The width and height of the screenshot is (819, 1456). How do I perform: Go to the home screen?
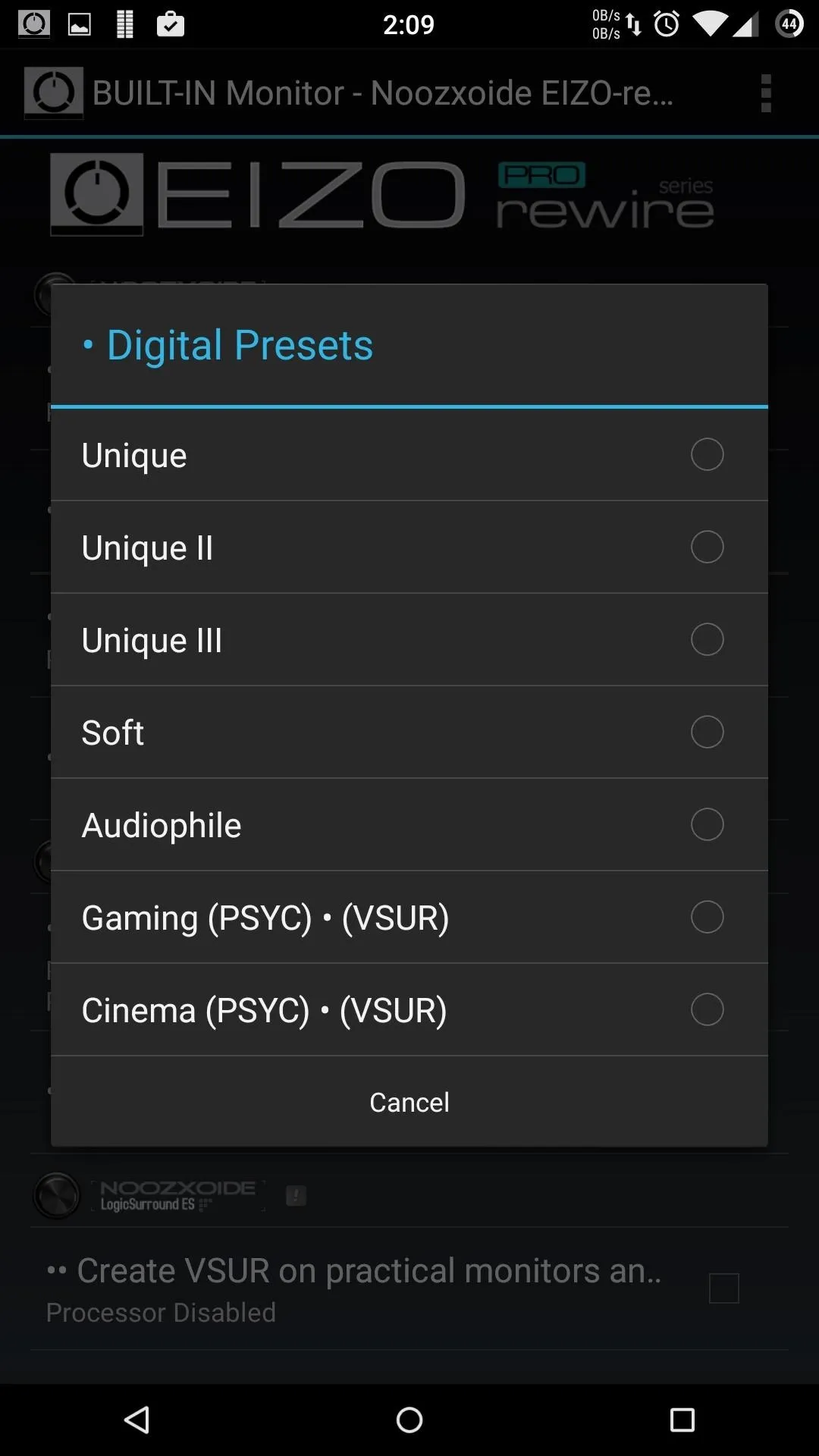[x=409, y=1420]
